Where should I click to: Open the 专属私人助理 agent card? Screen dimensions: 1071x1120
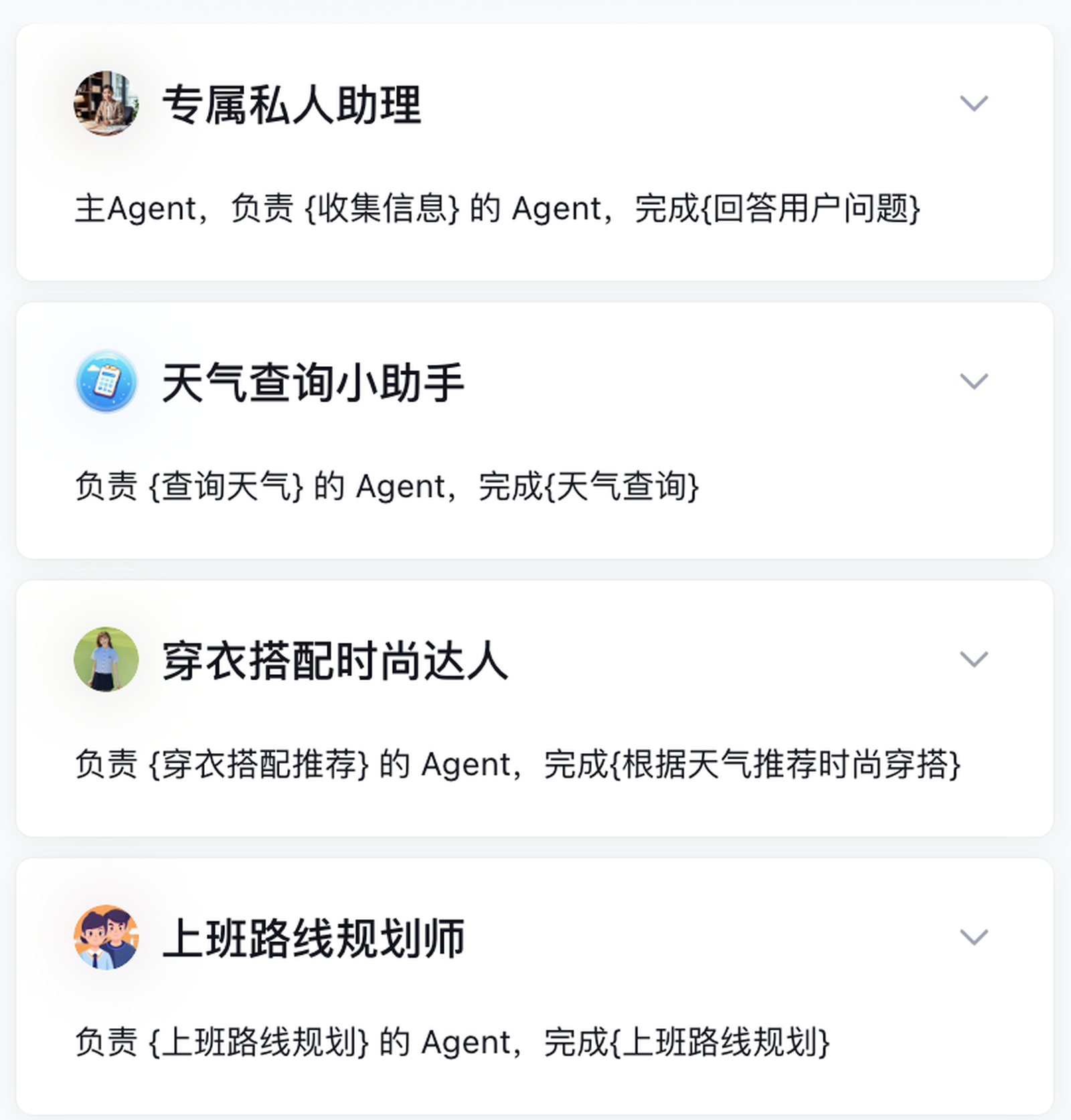coord(292,105)
